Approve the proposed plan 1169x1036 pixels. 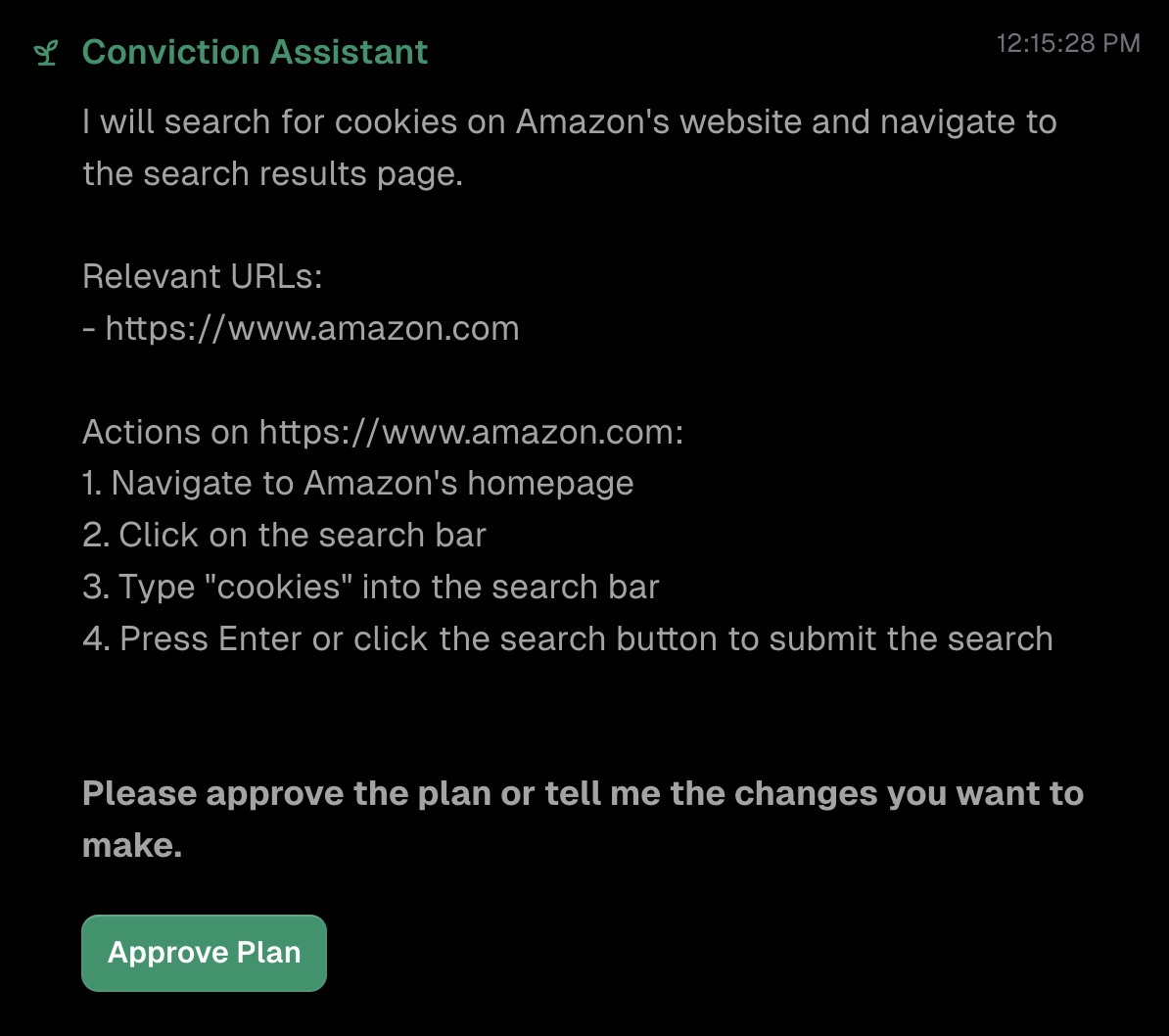click(204, 953)
